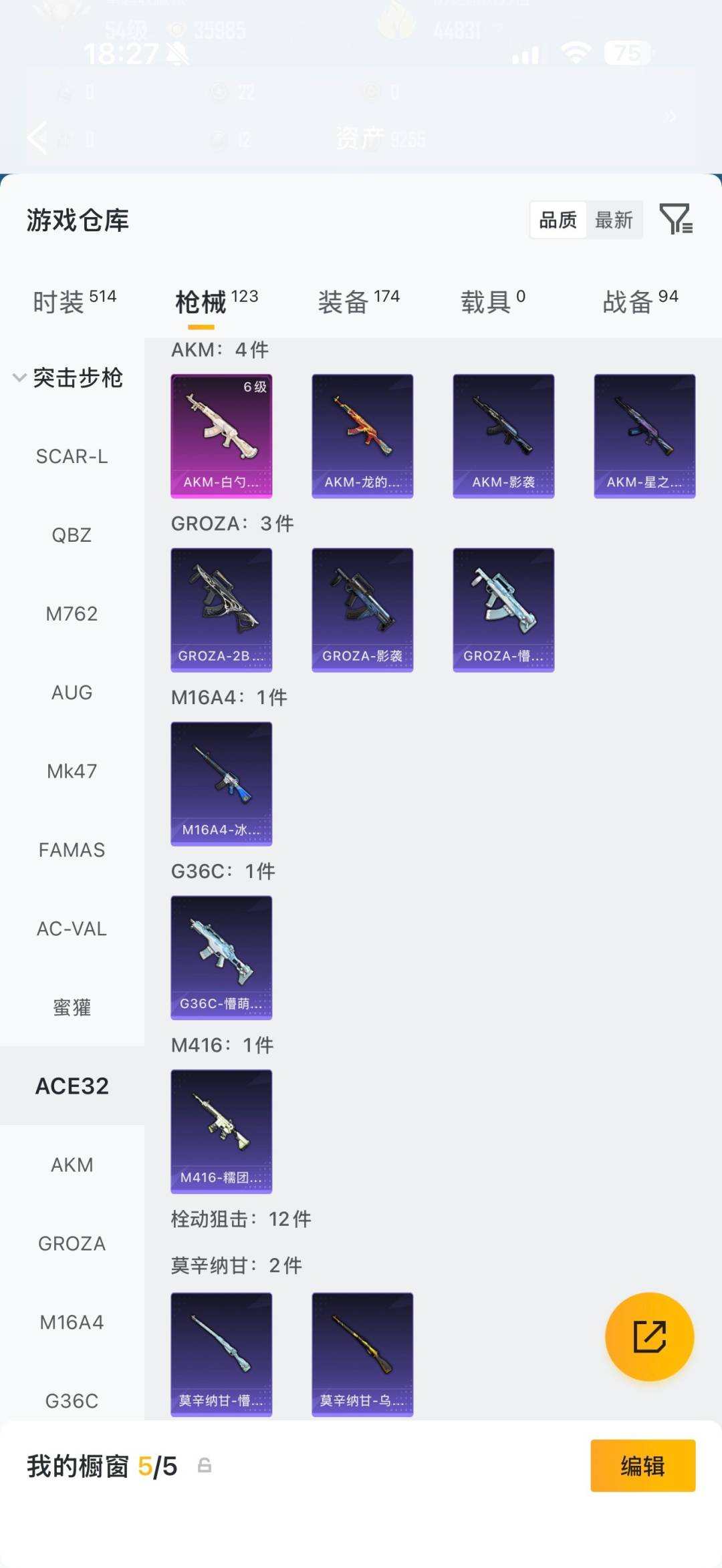
Task: Open the GROZA-2B skin tile
Action: [221, 610]
